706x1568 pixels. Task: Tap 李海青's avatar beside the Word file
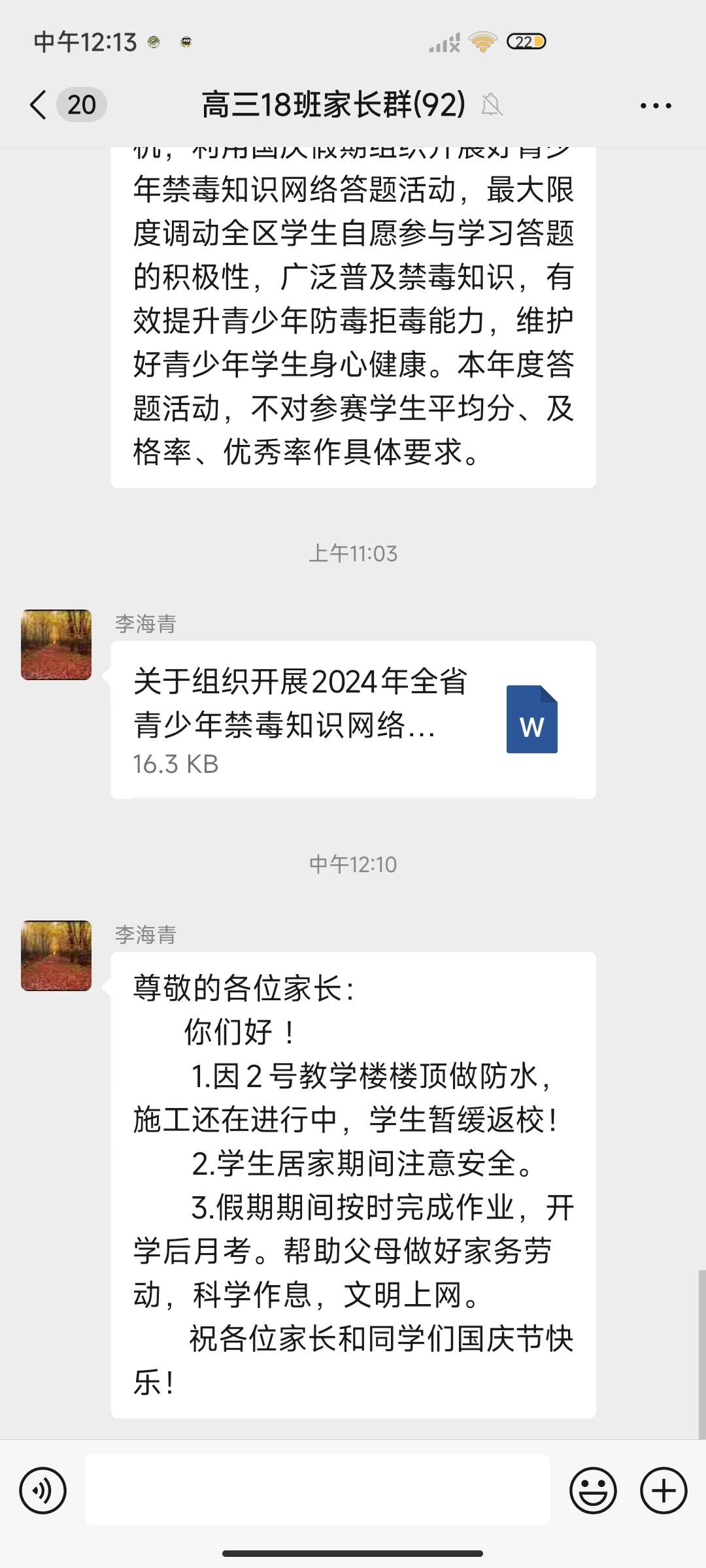point(56,645)
